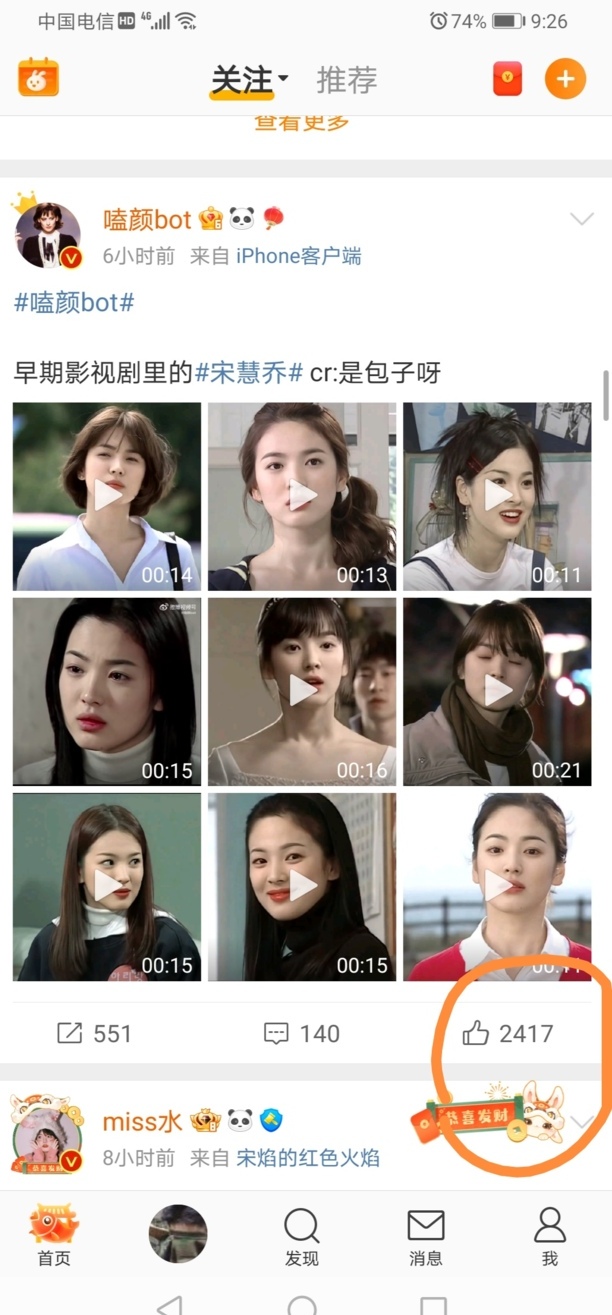The image size is (612, 1315).
Task: Open the 140 comments on 嗑颜bot's post
Action: 302,1034
